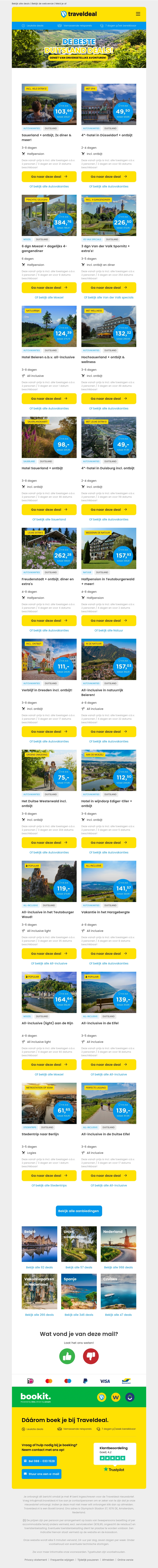Open the Stedentrip naar Berlijn deal

point(49,1175)
